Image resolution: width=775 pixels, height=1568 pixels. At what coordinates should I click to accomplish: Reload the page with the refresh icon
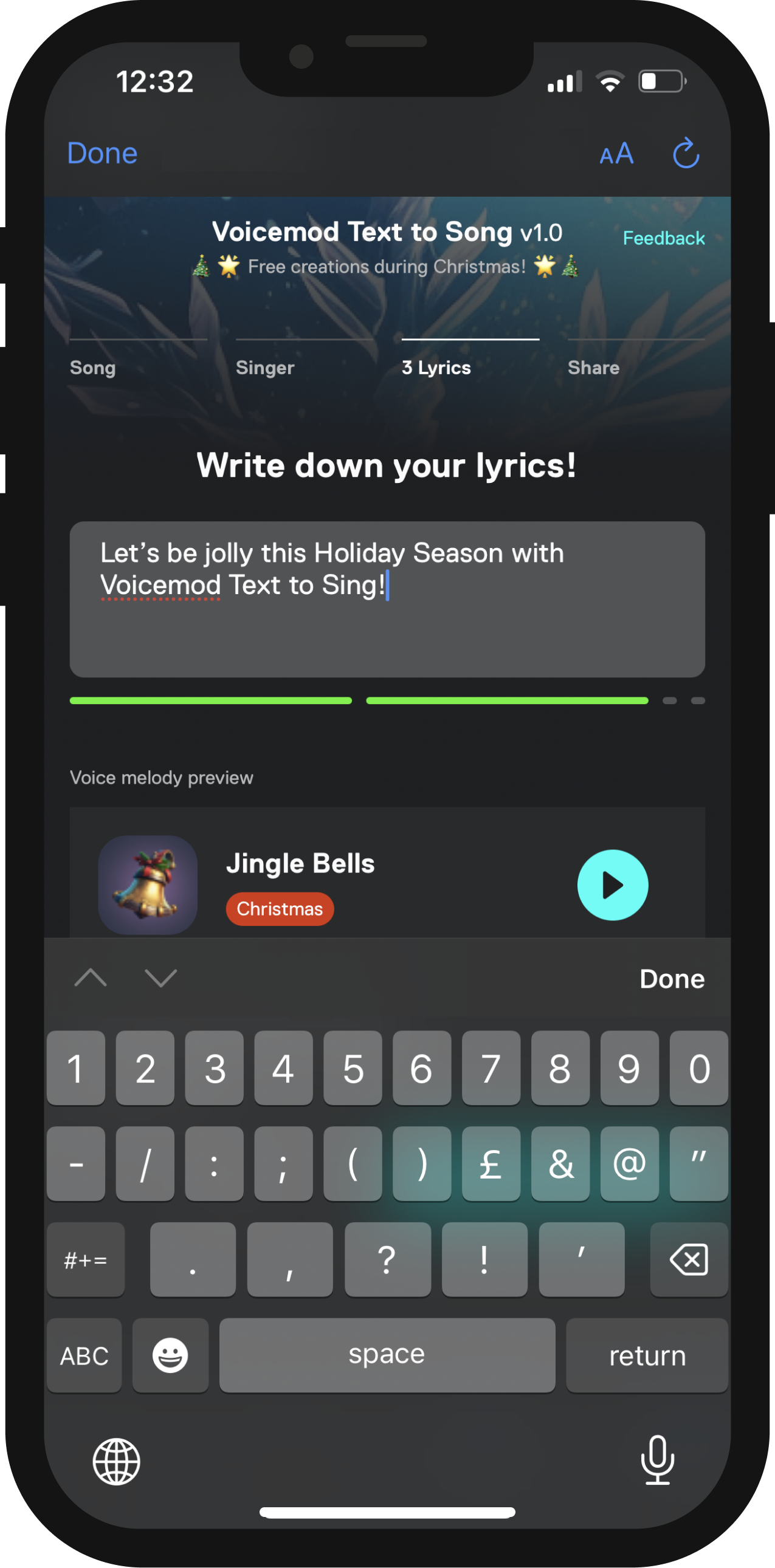pos(686,152)
